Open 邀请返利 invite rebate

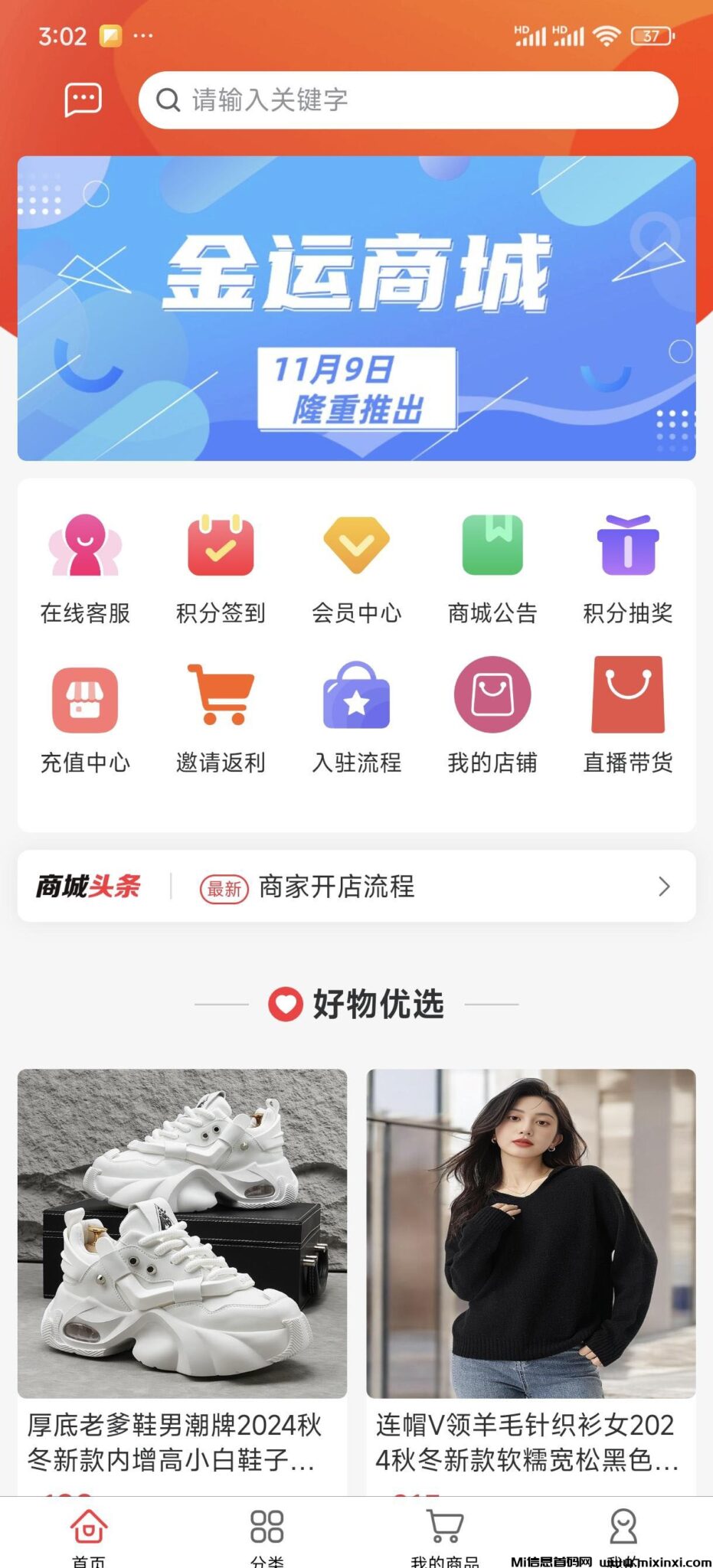[x=221, y=717]
